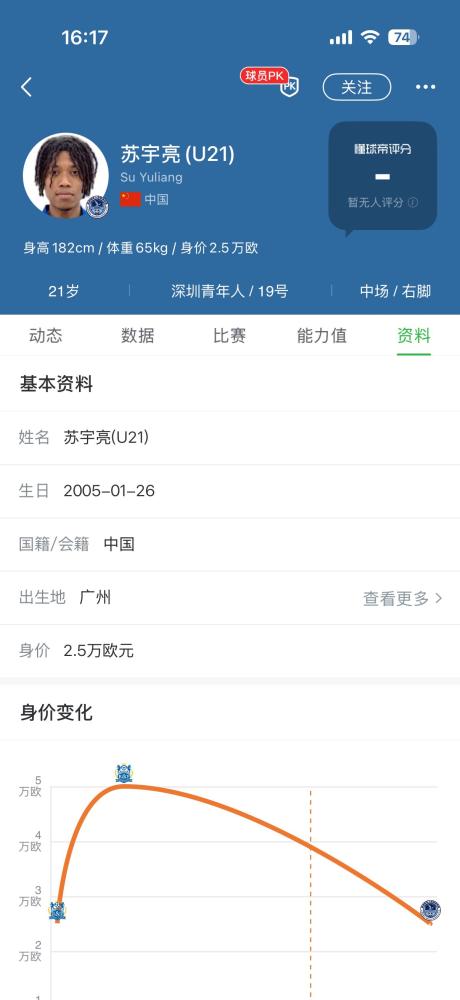460x1000 pixels.
Task: Switch to the 比赛 tab
Action: pos(230,335)
